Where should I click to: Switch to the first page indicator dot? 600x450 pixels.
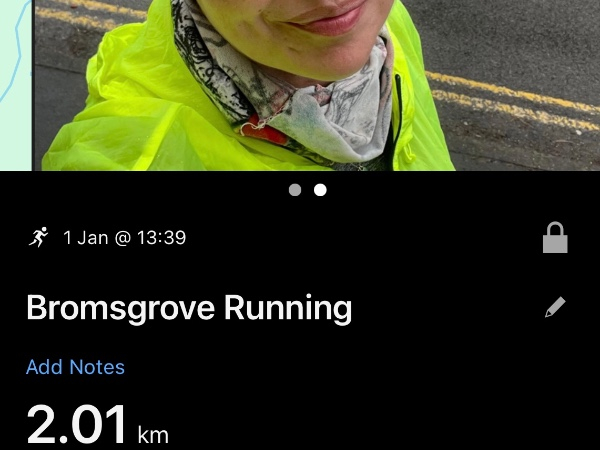click(295, 190)
